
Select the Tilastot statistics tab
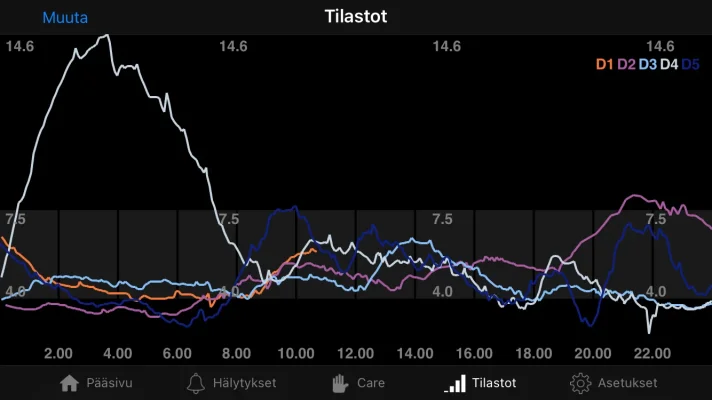pyautogui.click(x=481, y=383)
